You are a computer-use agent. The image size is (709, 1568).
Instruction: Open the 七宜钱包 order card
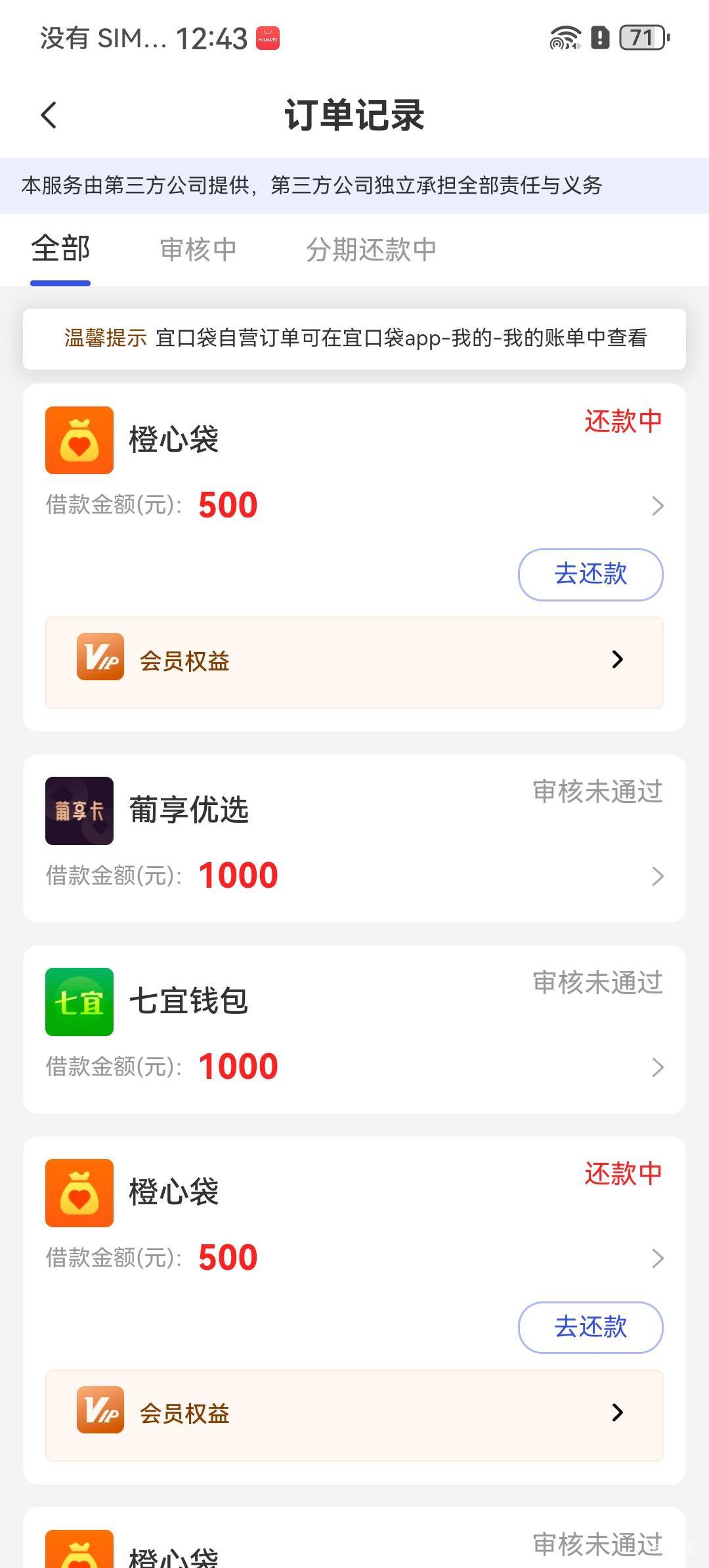pyautogui.click(x=354, y=1030)
